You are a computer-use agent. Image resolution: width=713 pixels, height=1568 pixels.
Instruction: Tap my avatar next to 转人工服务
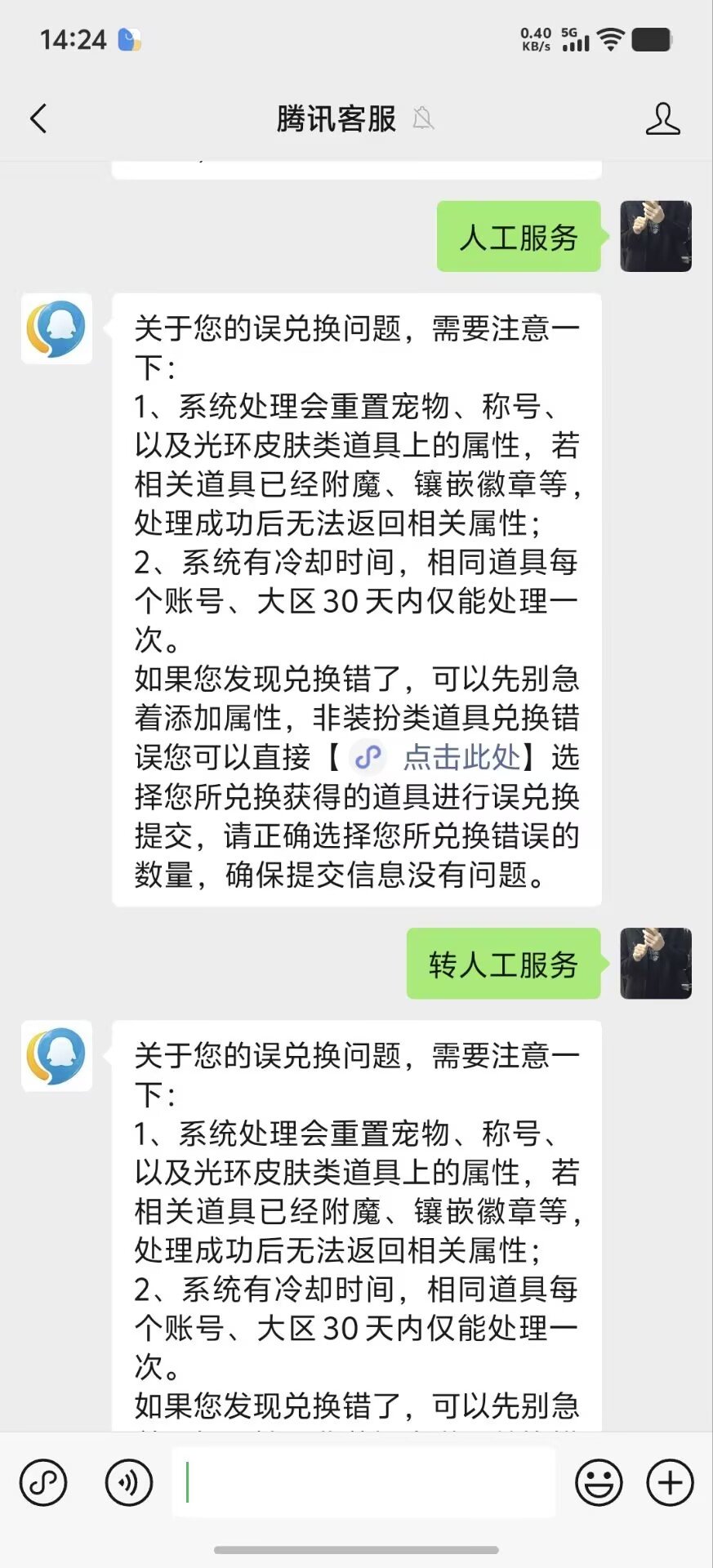[x=656, y=963]
